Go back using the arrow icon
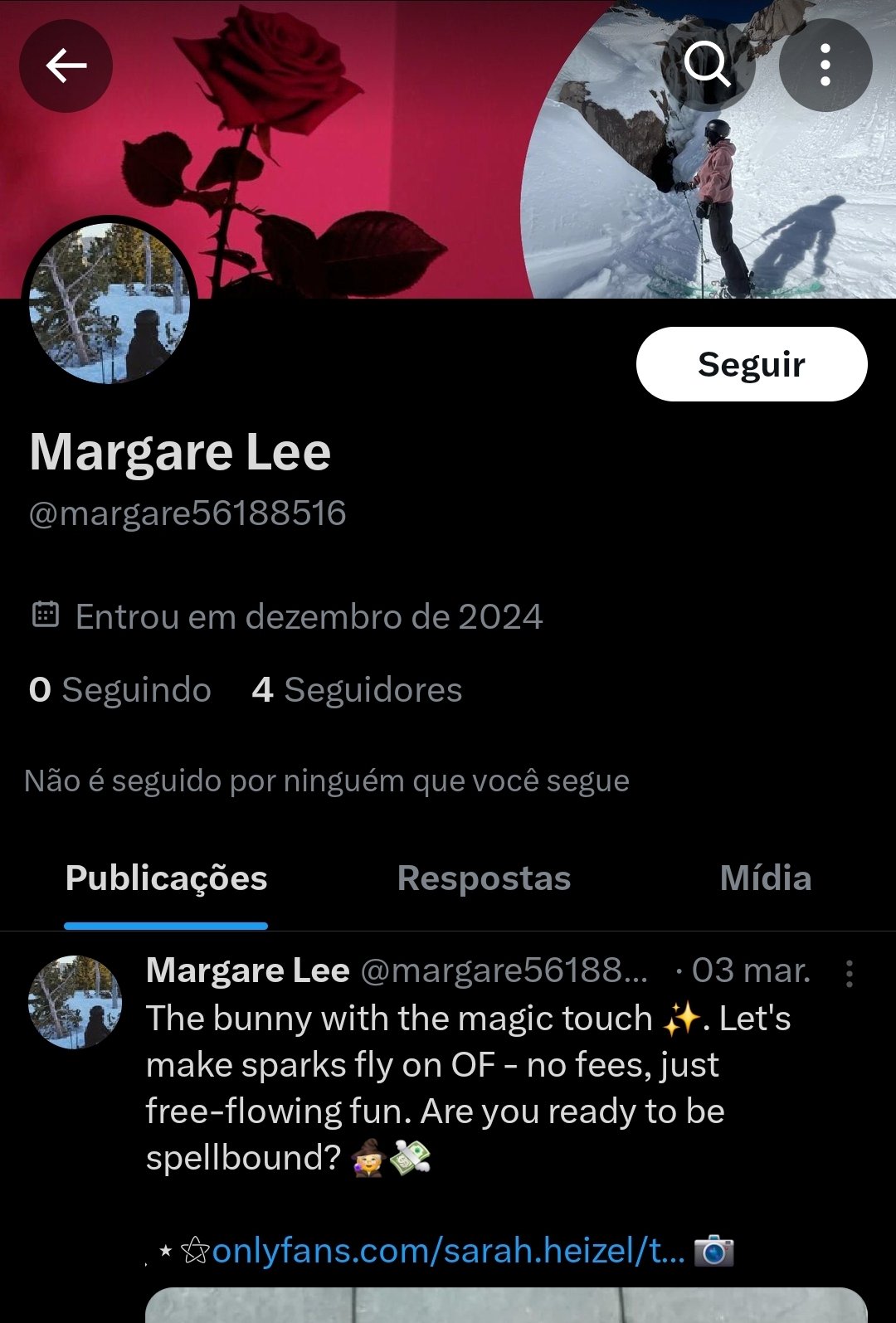896x1323 pixels. click(66, 66)
